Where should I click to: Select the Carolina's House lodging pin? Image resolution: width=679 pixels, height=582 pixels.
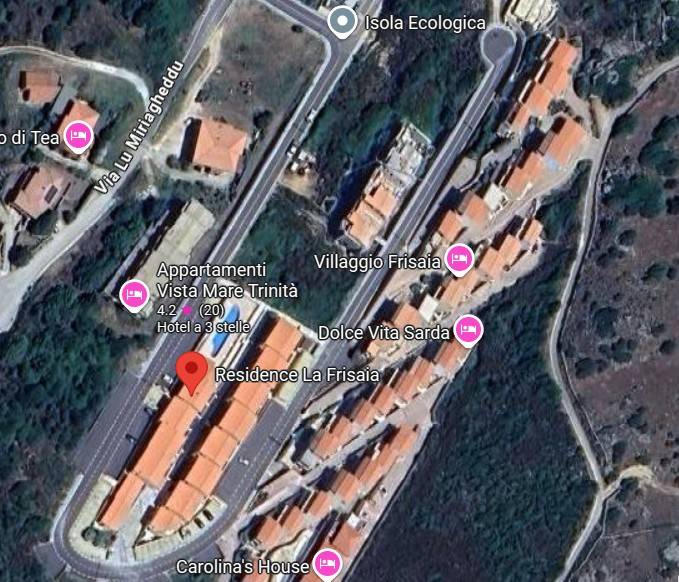(326, 564)
